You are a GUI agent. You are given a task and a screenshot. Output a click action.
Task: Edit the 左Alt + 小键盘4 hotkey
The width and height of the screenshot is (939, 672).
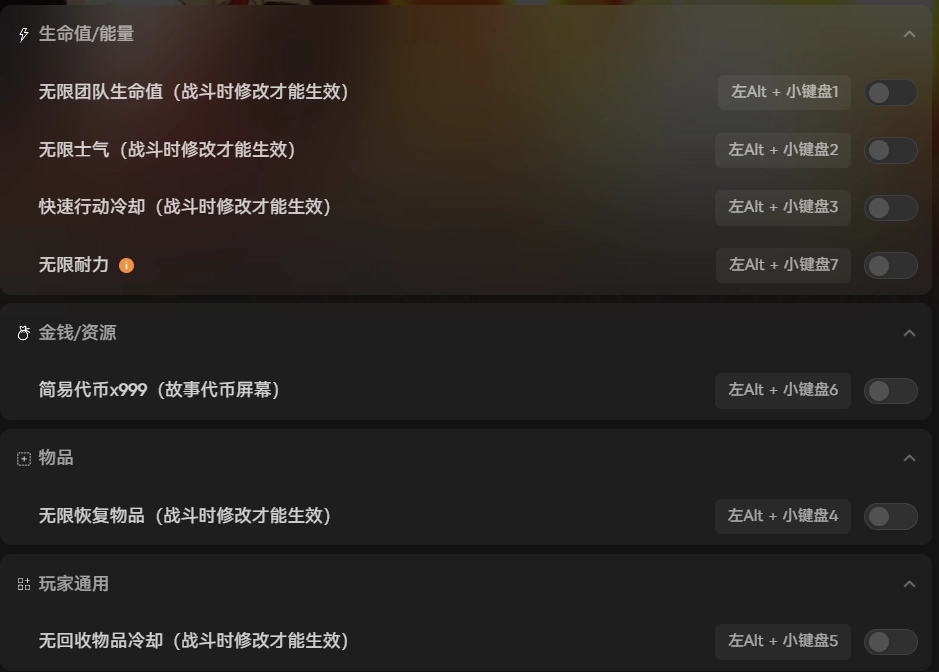(x=783, y=516)
